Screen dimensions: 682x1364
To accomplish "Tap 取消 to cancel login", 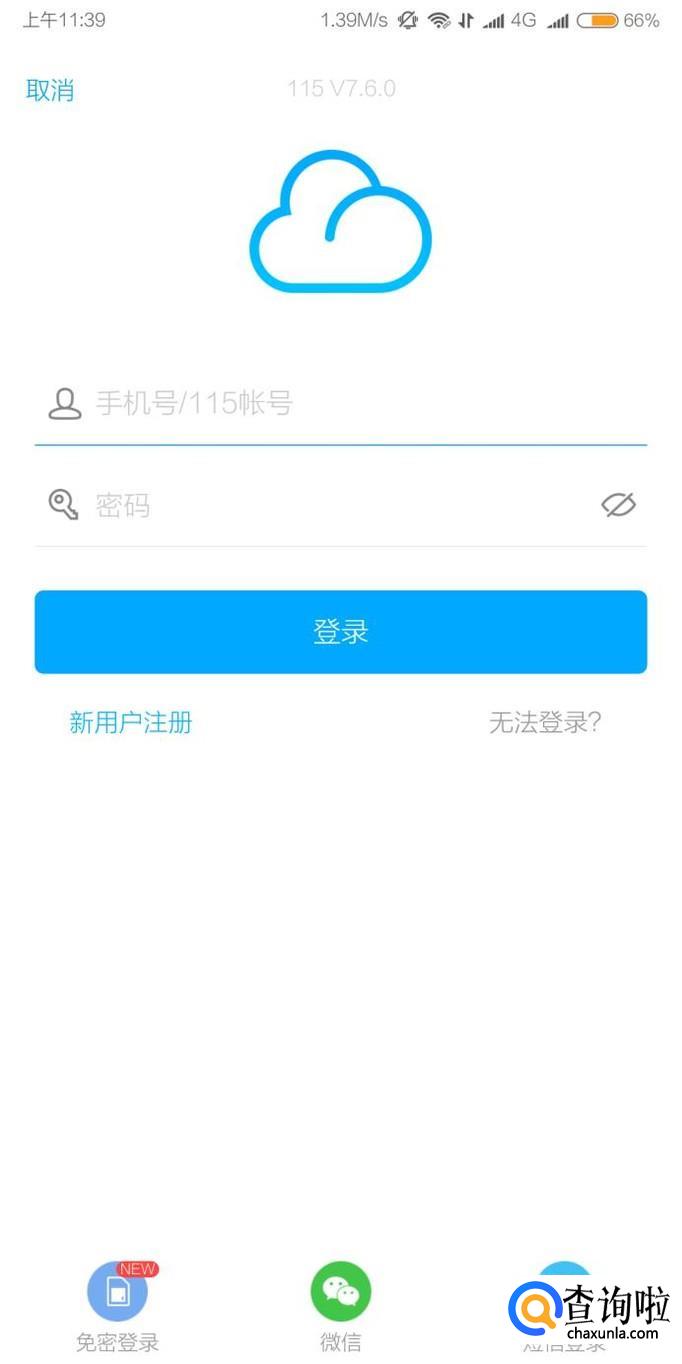I will click(x=50, y=90).
